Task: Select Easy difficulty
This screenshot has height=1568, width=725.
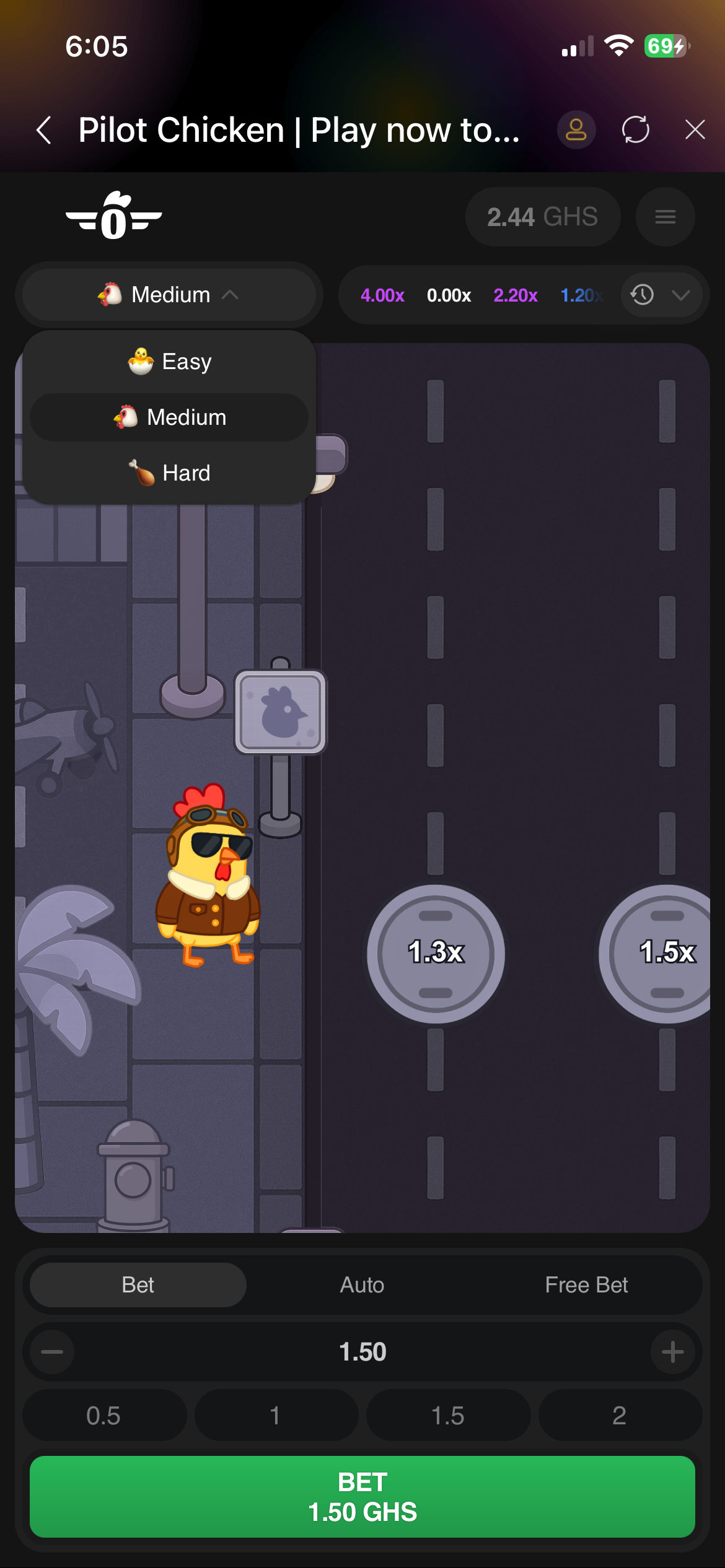Action: coord(169,362)
